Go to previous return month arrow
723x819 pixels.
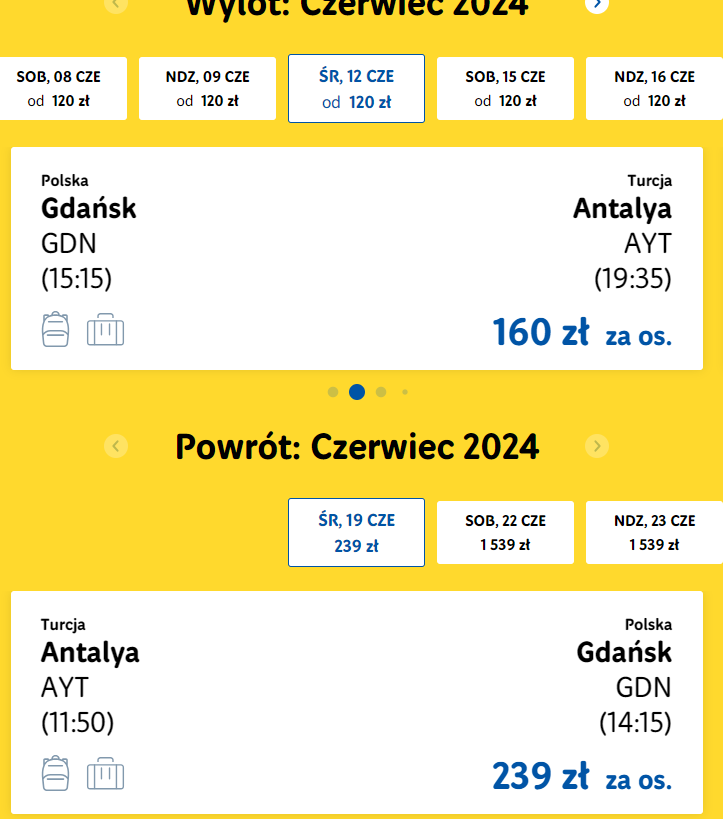[116, 446]
